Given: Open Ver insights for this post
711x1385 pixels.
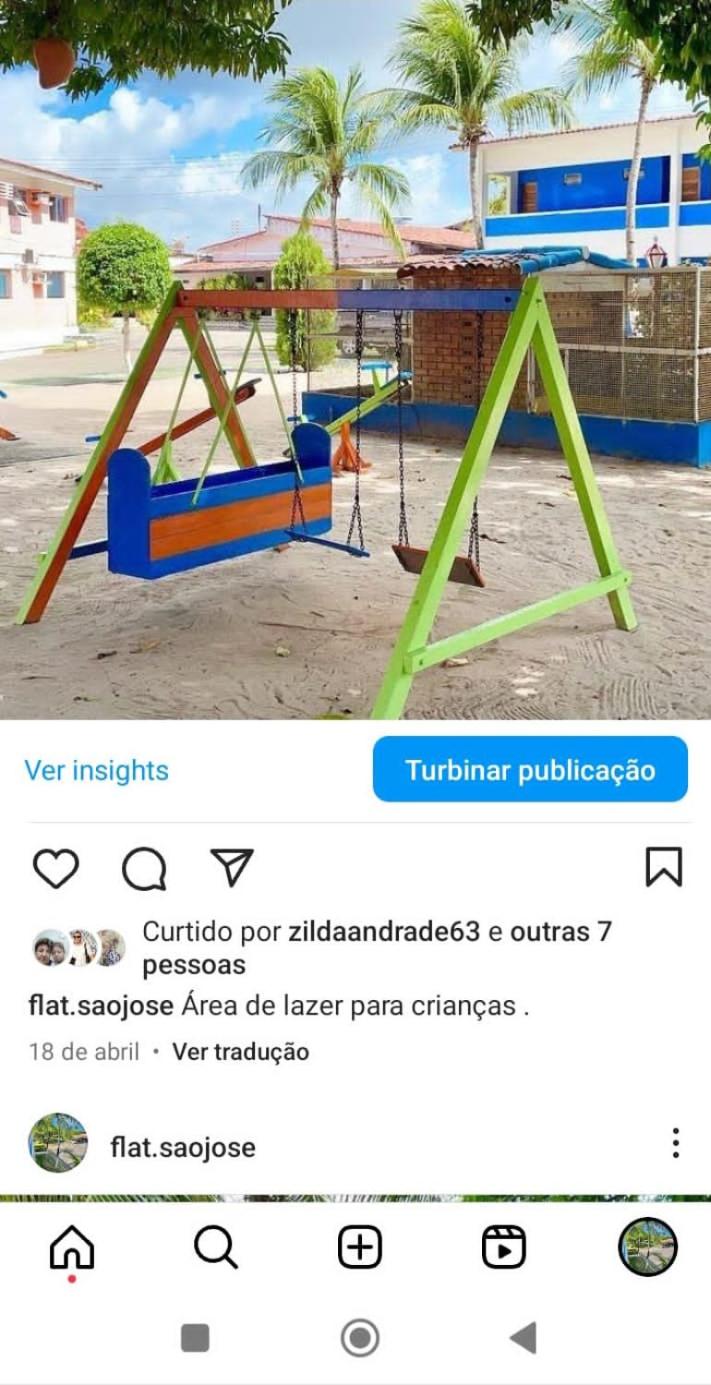Looking at the screenshot, I should (x=97, y=770).
